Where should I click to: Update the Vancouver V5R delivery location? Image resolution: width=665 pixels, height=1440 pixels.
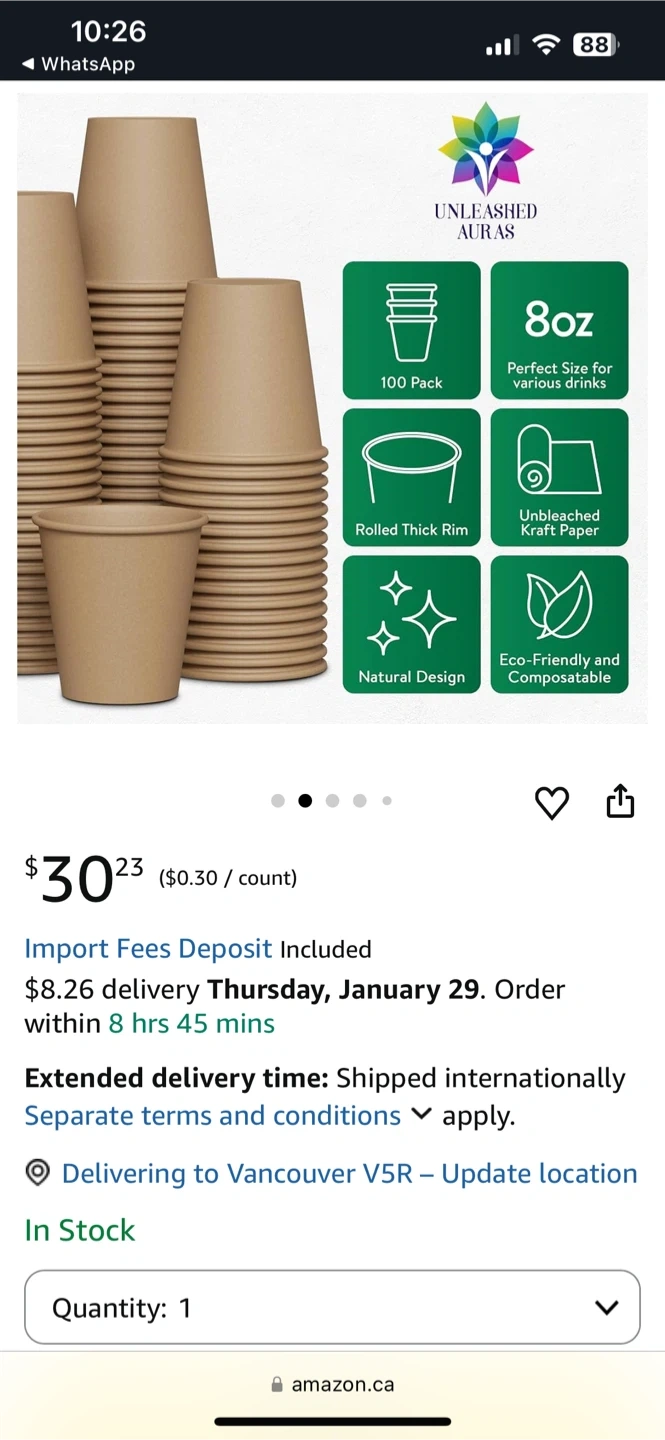point(349,1174)
